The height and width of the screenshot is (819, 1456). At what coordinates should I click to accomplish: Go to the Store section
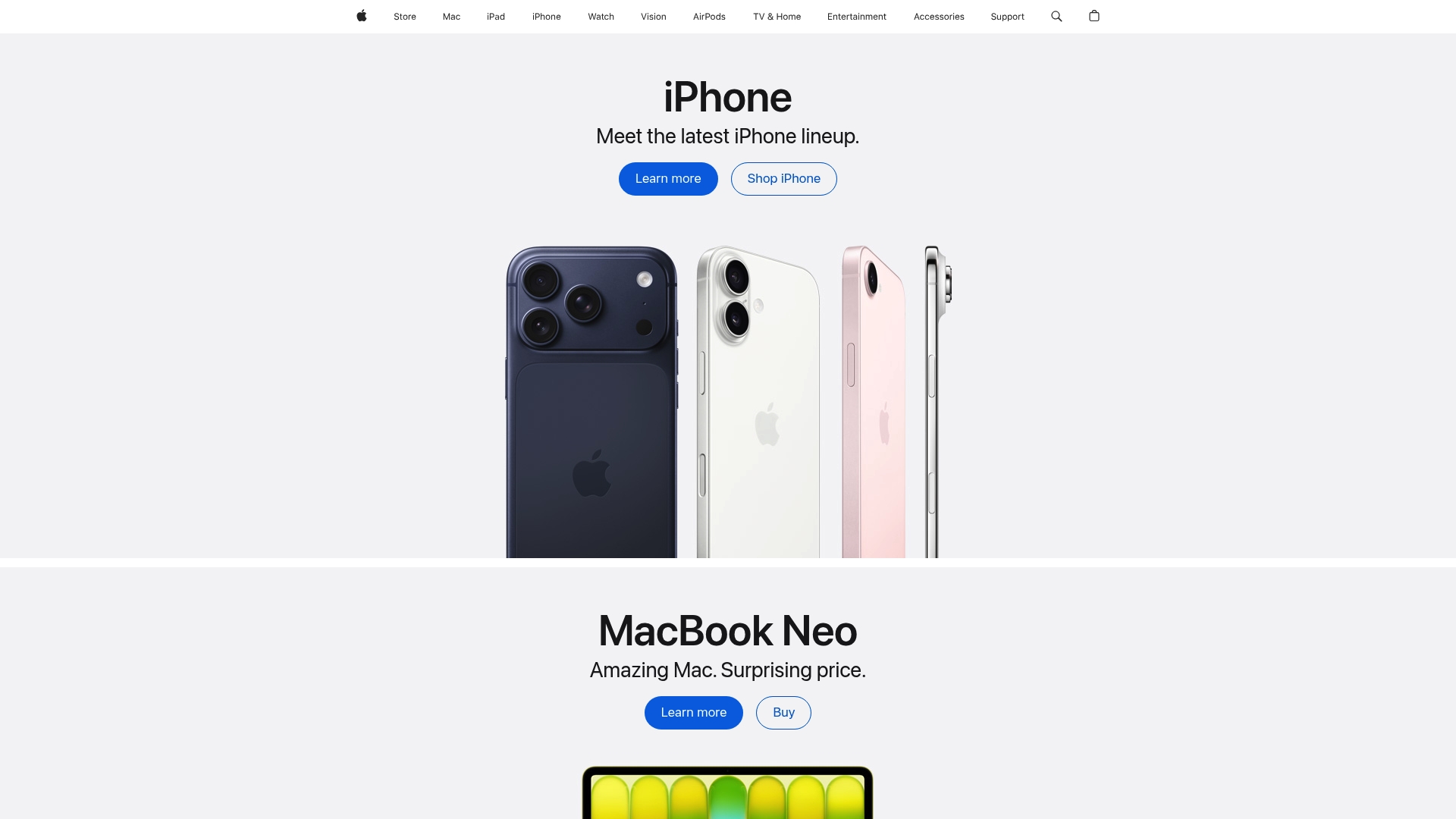pos(404,17)
